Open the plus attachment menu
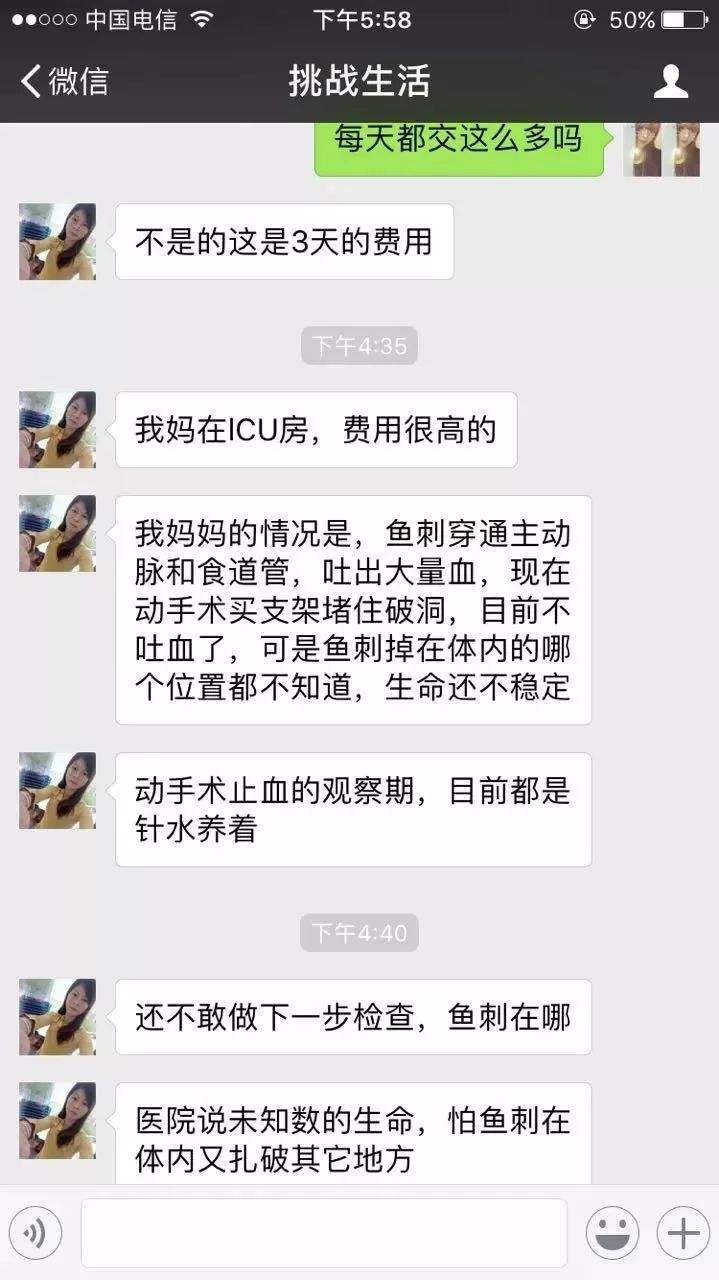The image size is (719, 1280). 683,1233
